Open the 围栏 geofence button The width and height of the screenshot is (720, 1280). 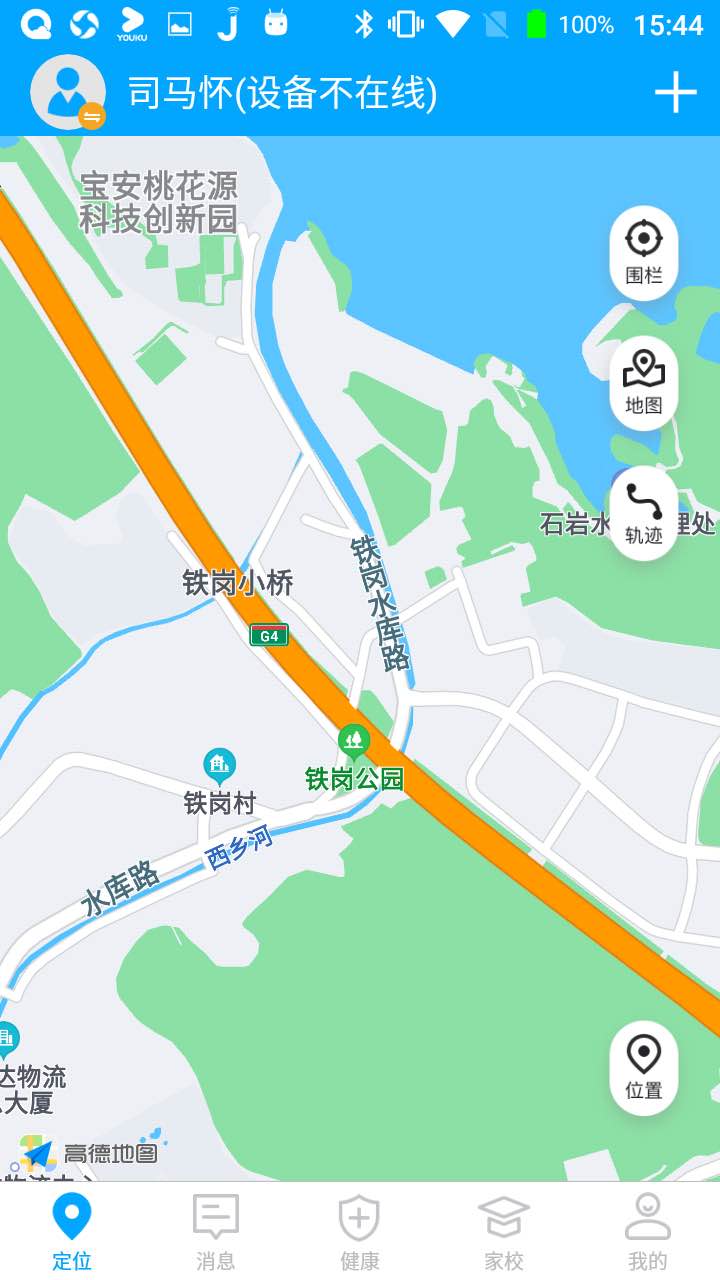[x=644, y=253]
